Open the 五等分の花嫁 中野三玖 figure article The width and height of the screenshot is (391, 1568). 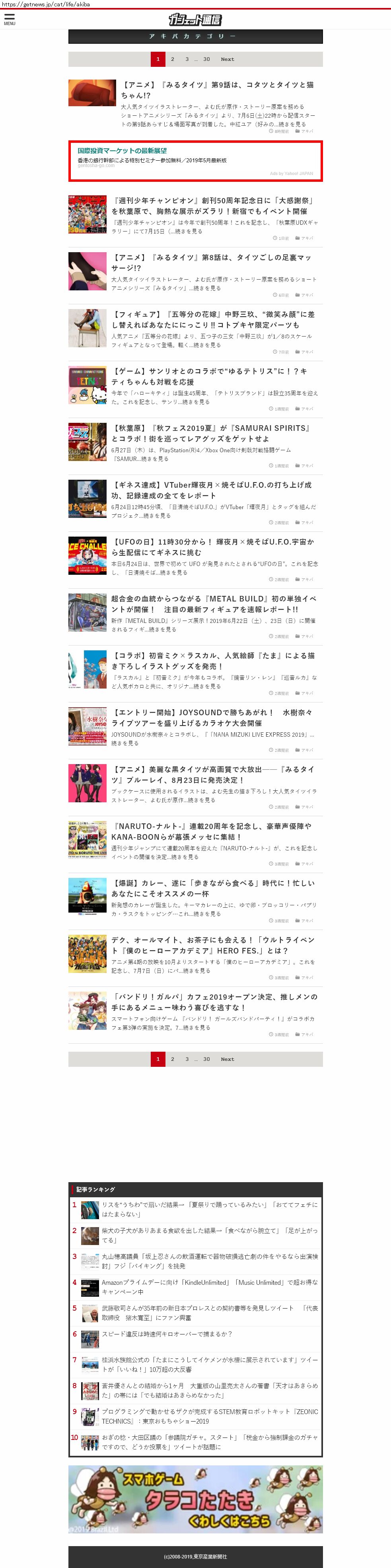click(212, 319)
